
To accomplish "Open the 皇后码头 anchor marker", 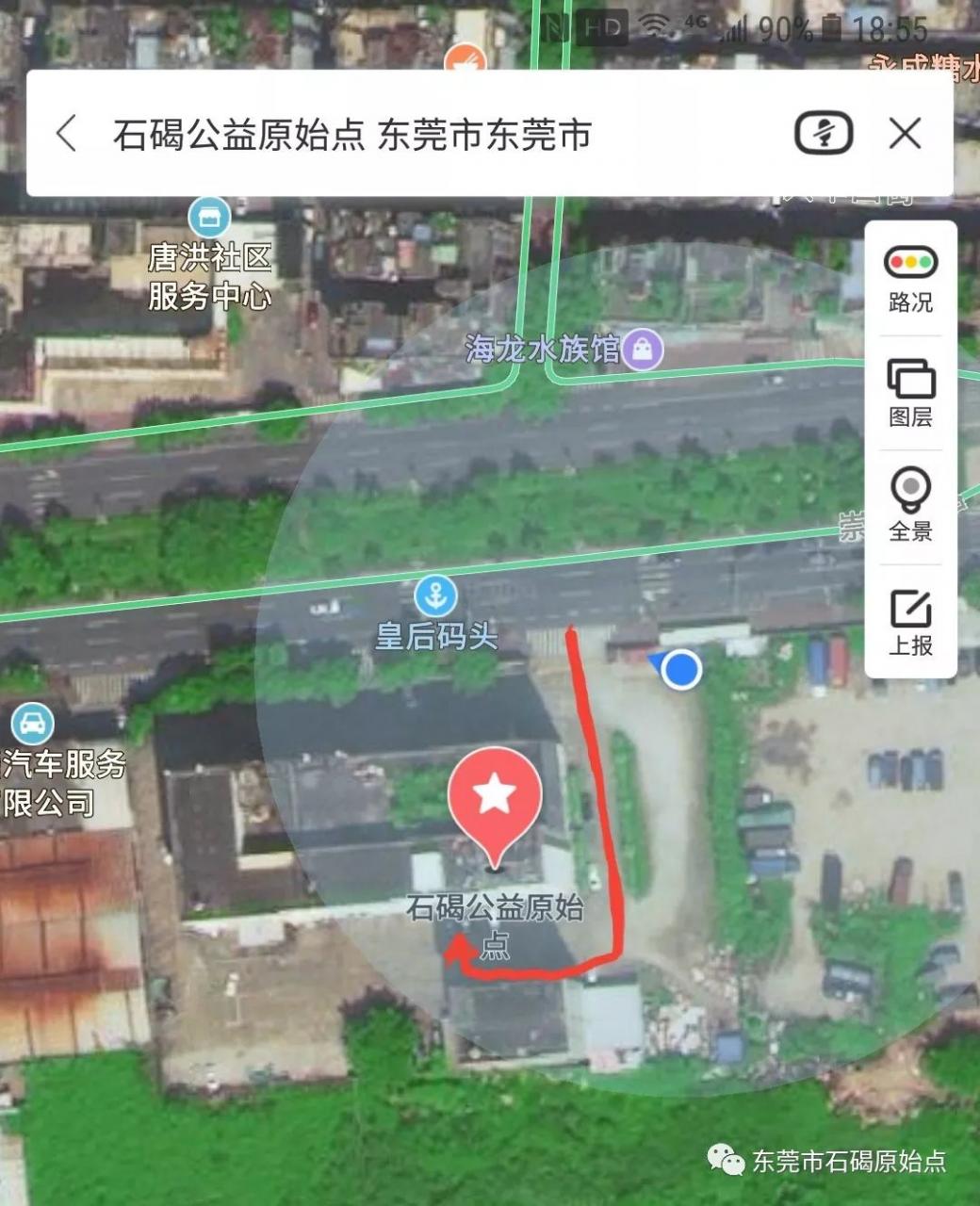I will [x=435, y=596].
